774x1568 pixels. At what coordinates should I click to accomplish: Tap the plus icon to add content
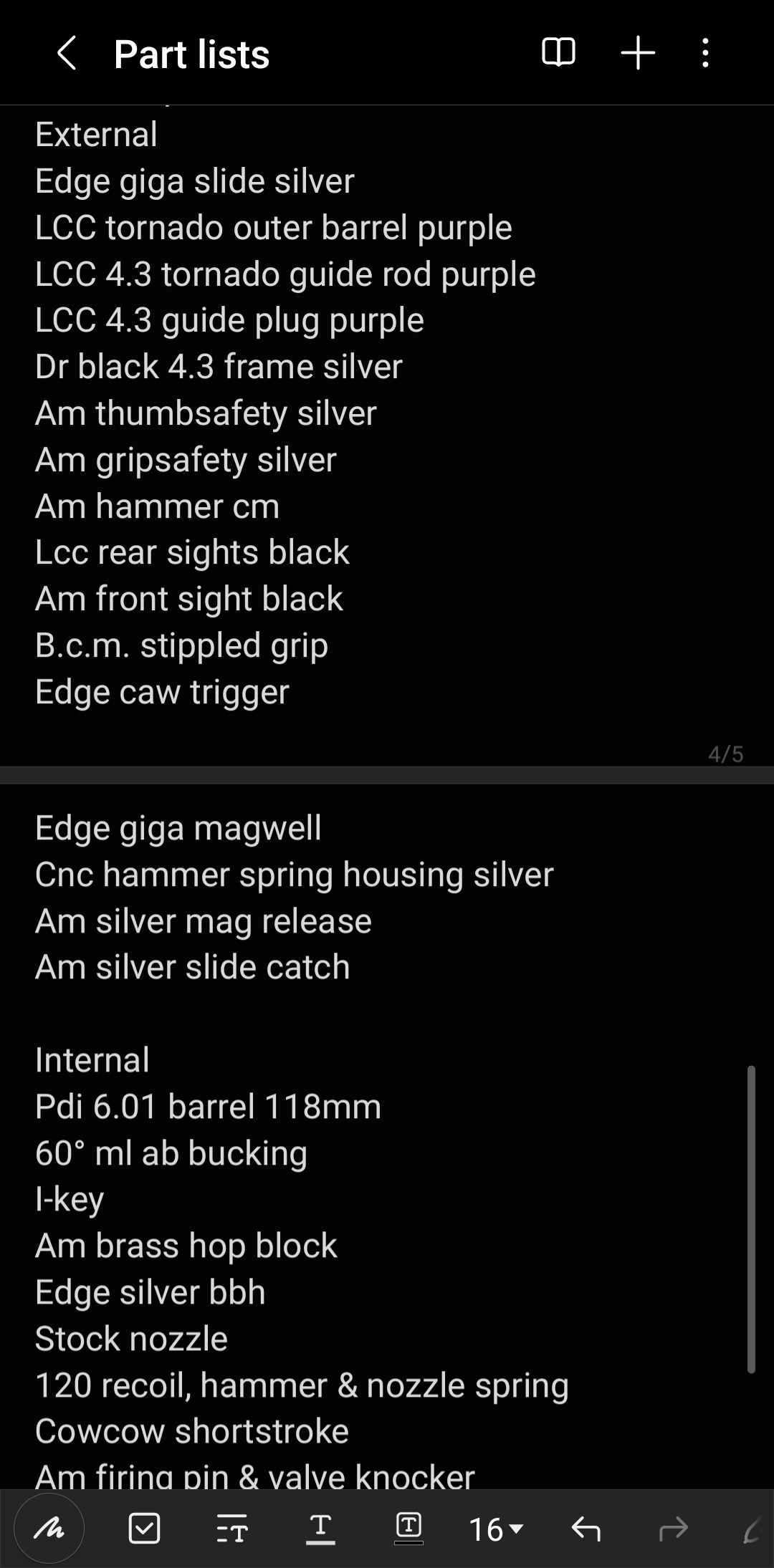pos(638,54)
